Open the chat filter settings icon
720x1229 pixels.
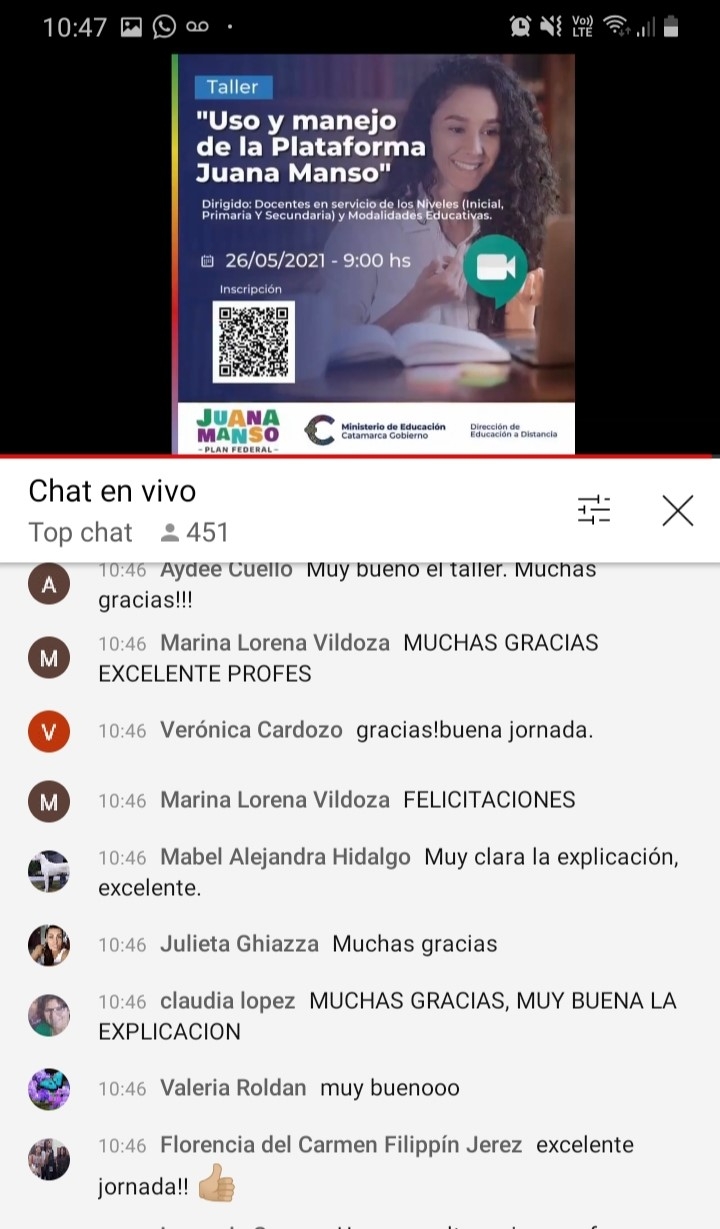click(594, 511)
